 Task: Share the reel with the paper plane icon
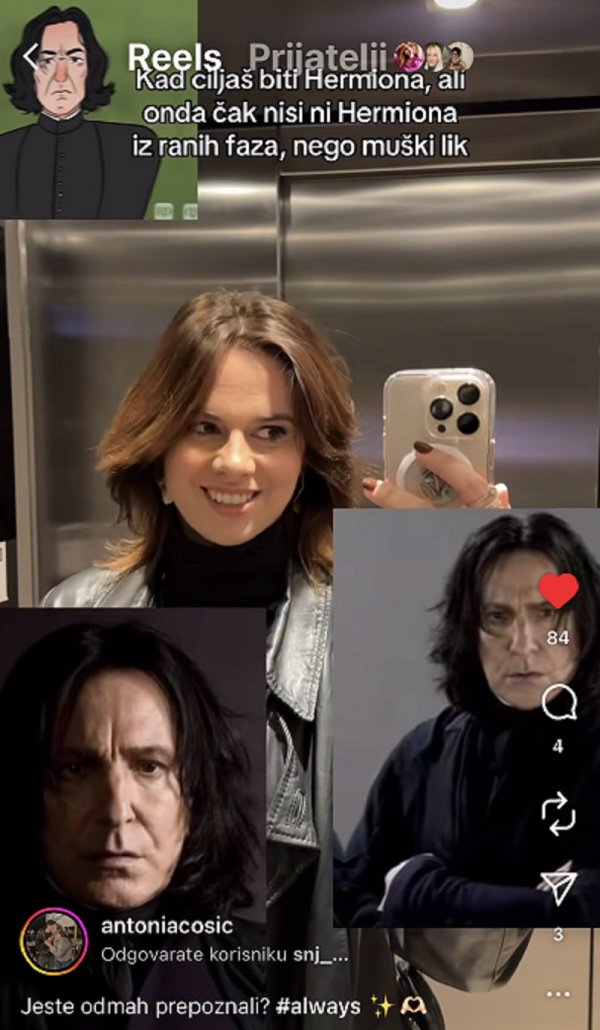(x=558, y=887)
